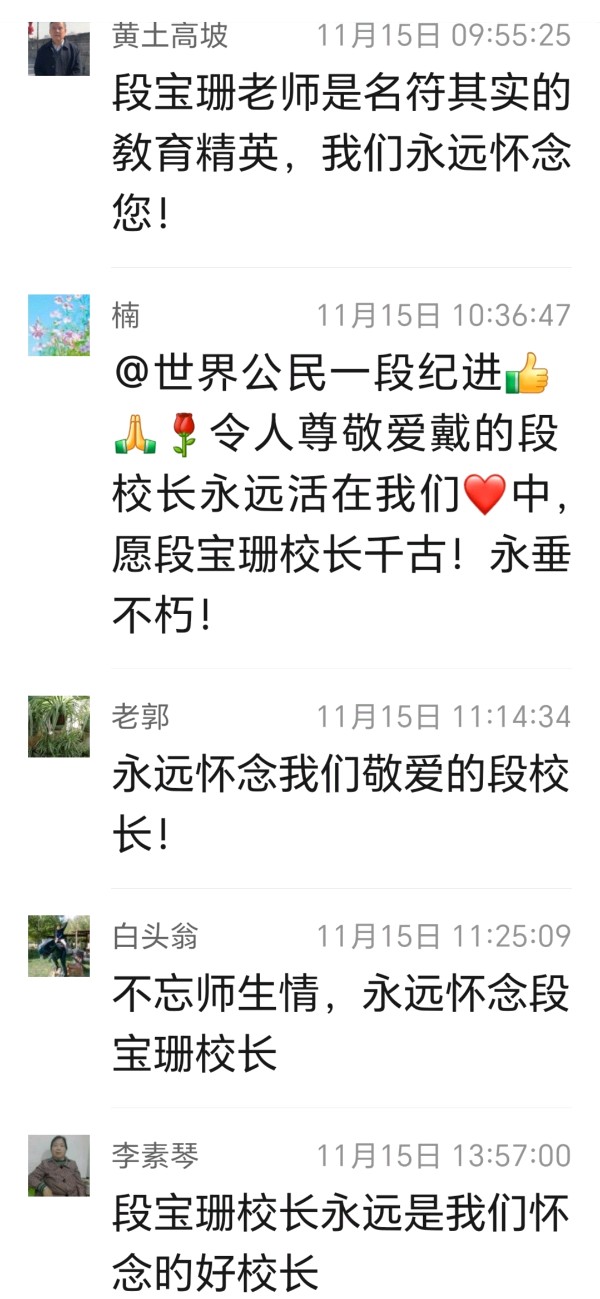Tap the username 白头翁
Image resolution: width=600 pixels, height=1299 pixels.
click(155, 936)
